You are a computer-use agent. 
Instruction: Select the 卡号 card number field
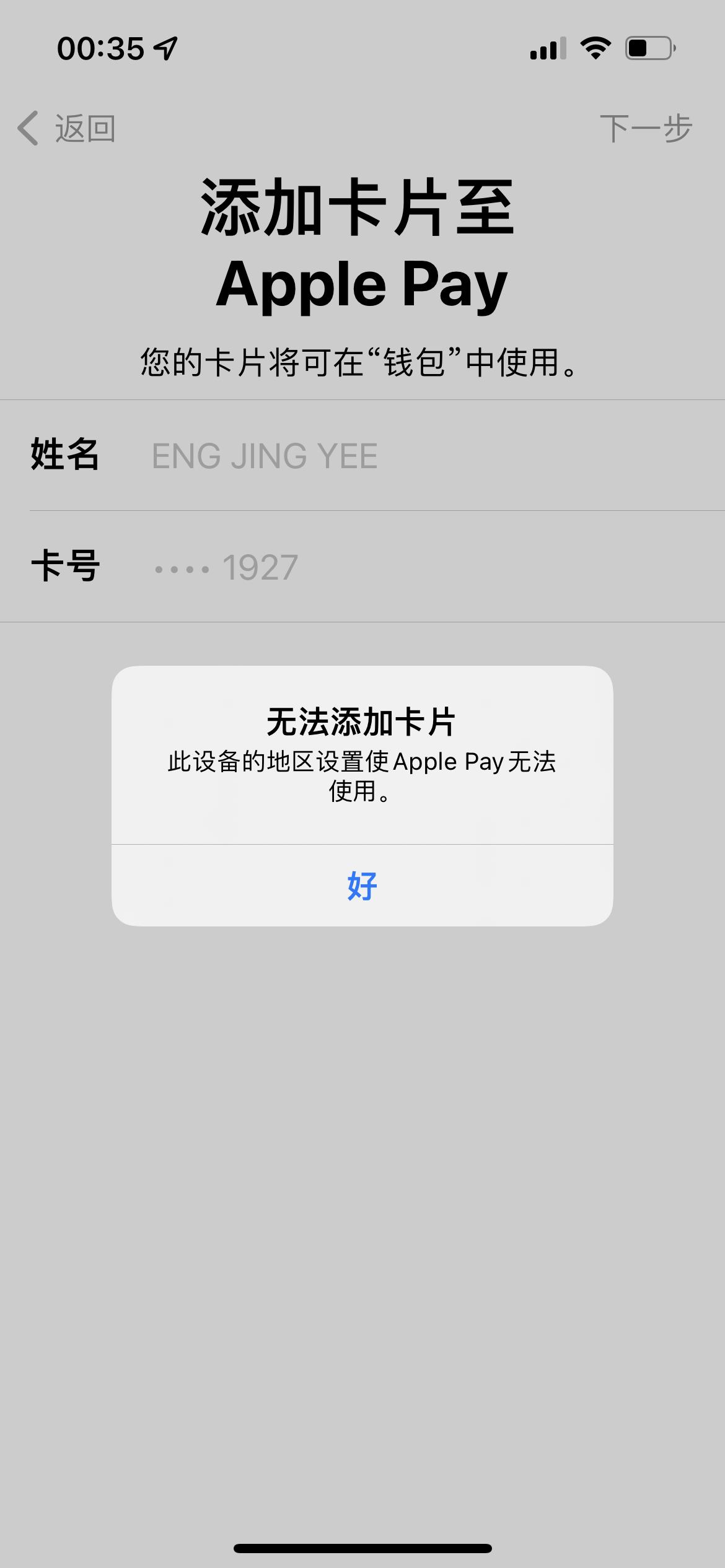point(372,567)
